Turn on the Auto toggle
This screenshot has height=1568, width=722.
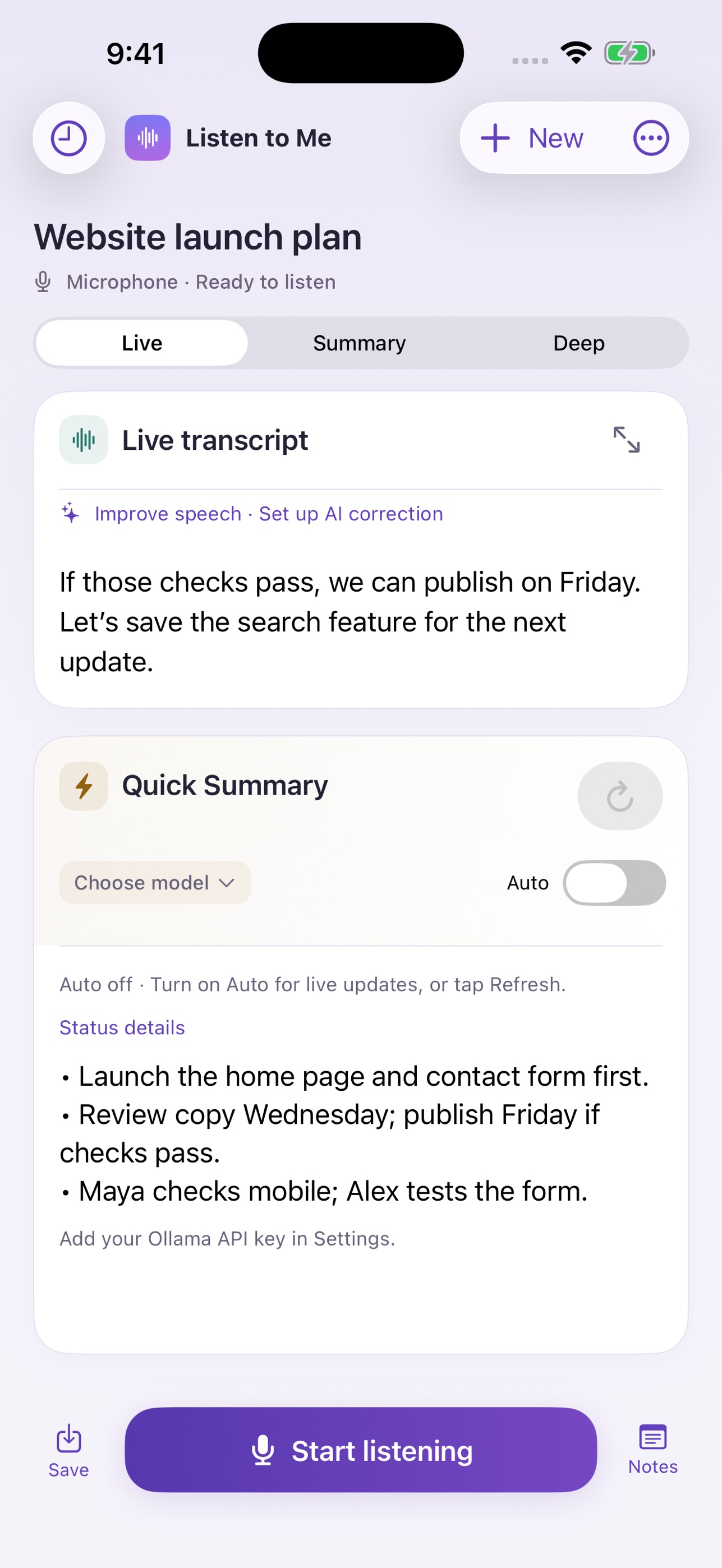click(614, 883)
